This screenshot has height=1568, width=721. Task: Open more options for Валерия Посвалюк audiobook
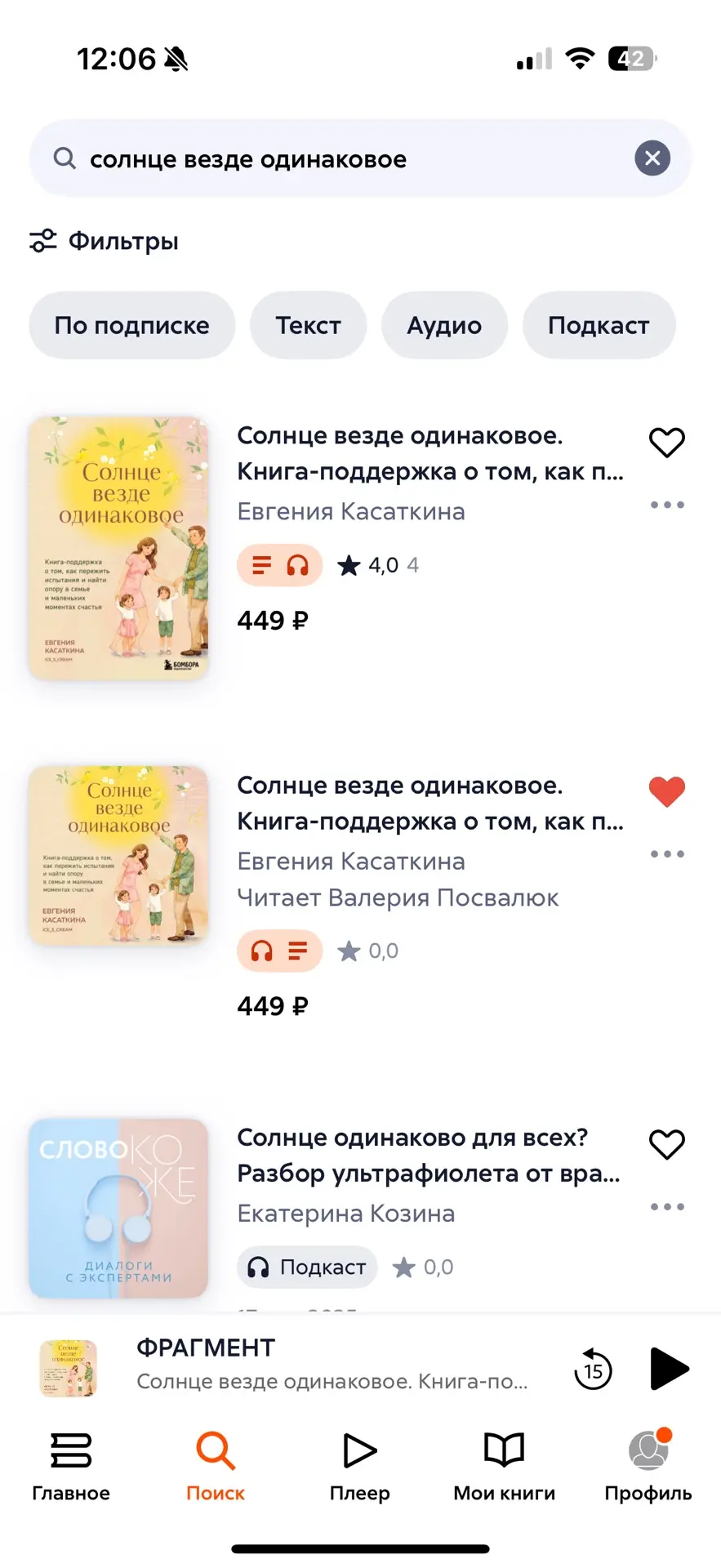[667, 854]
